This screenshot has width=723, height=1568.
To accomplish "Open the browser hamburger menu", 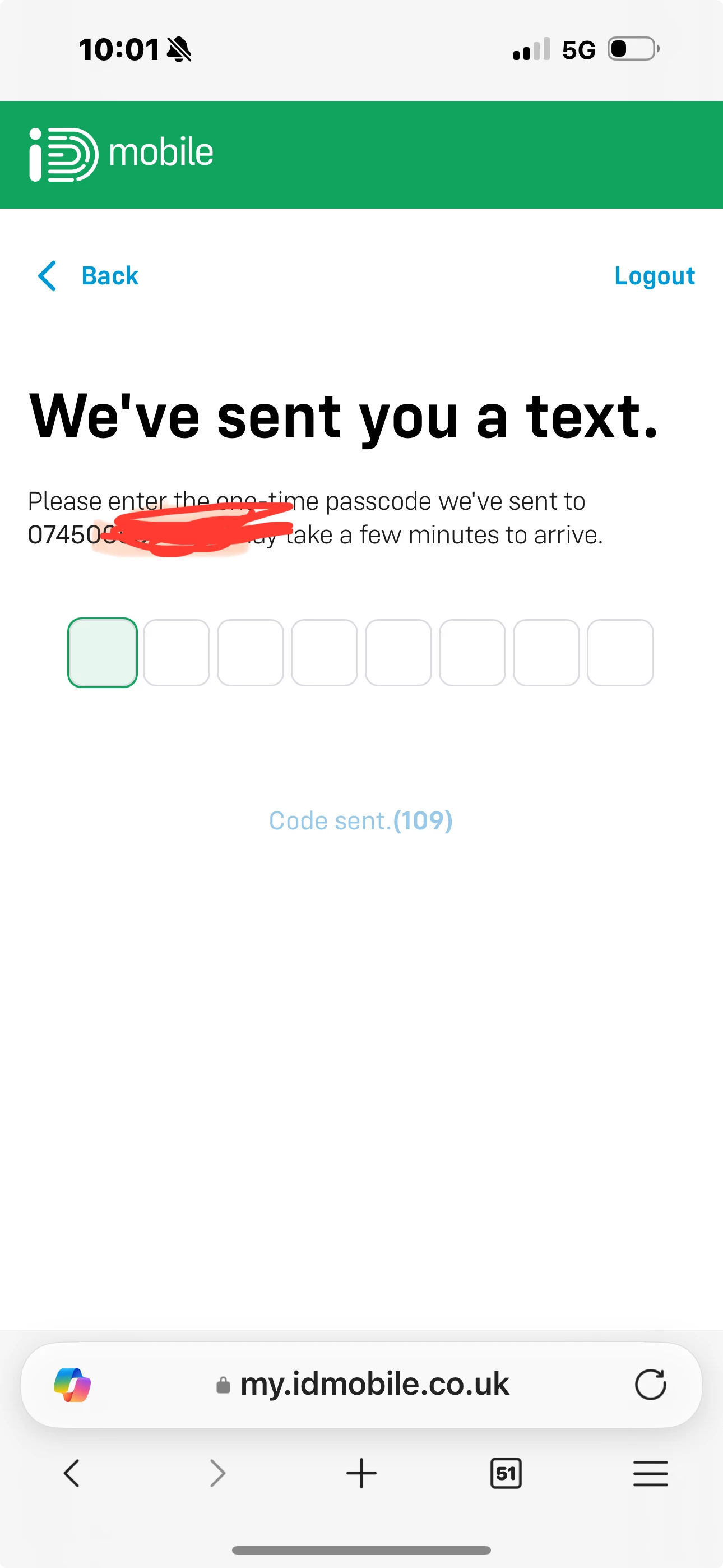I will pyautogui.click(x=650, y=1474).
